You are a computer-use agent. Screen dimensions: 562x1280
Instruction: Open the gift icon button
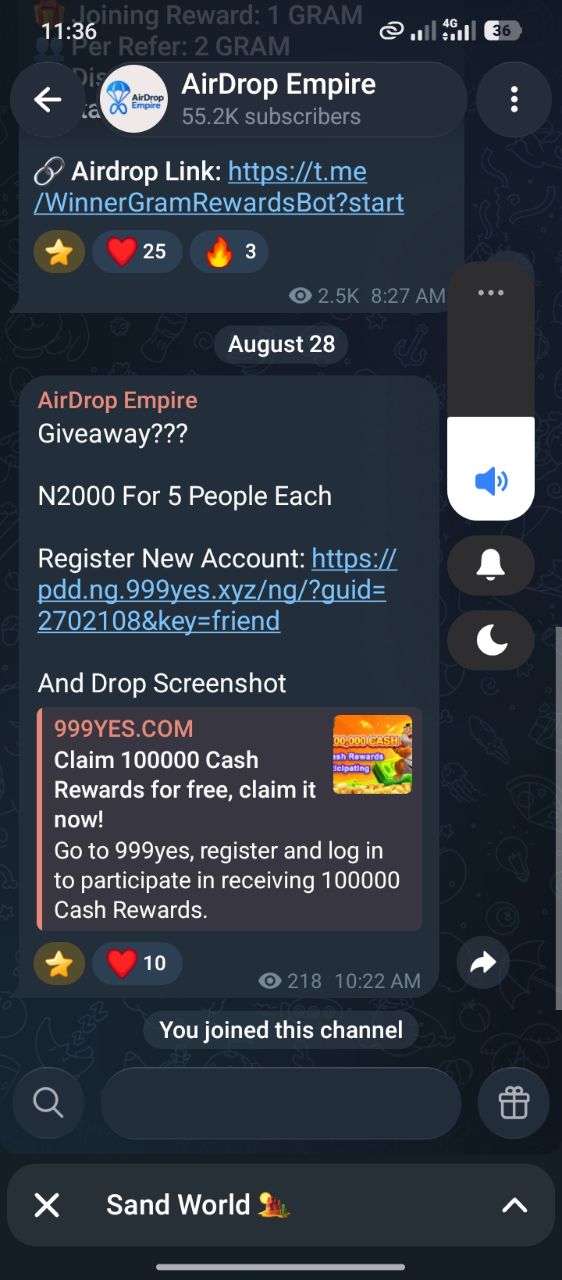coord(514,1102)
